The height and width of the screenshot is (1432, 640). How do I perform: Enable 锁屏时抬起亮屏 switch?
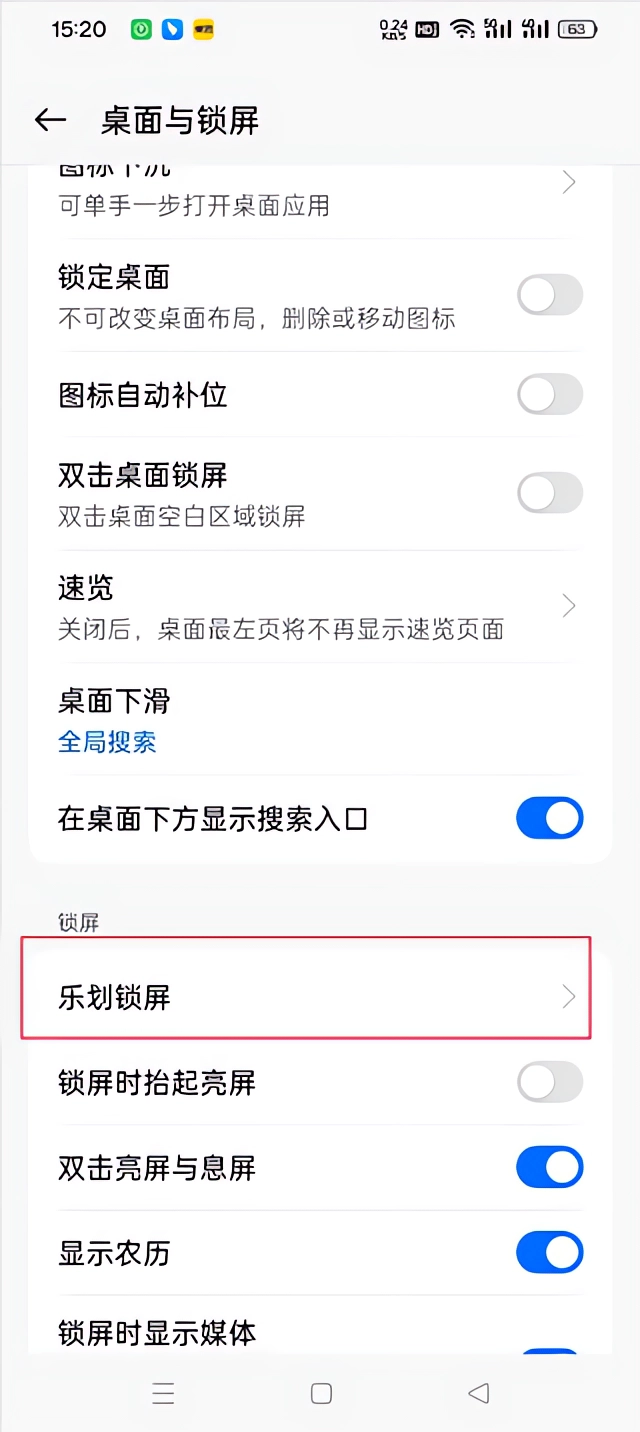click(x=549, y=1082)
